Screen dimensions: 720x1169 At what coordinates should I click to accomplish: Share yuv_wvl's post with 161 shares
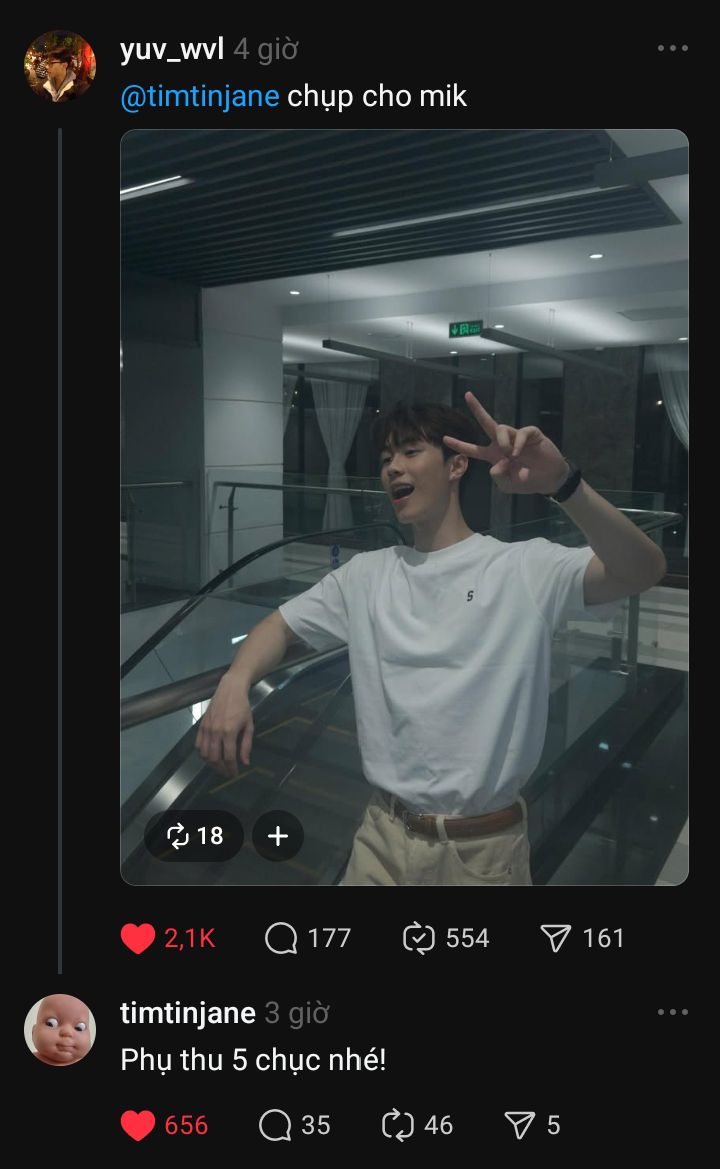[555, 938]
